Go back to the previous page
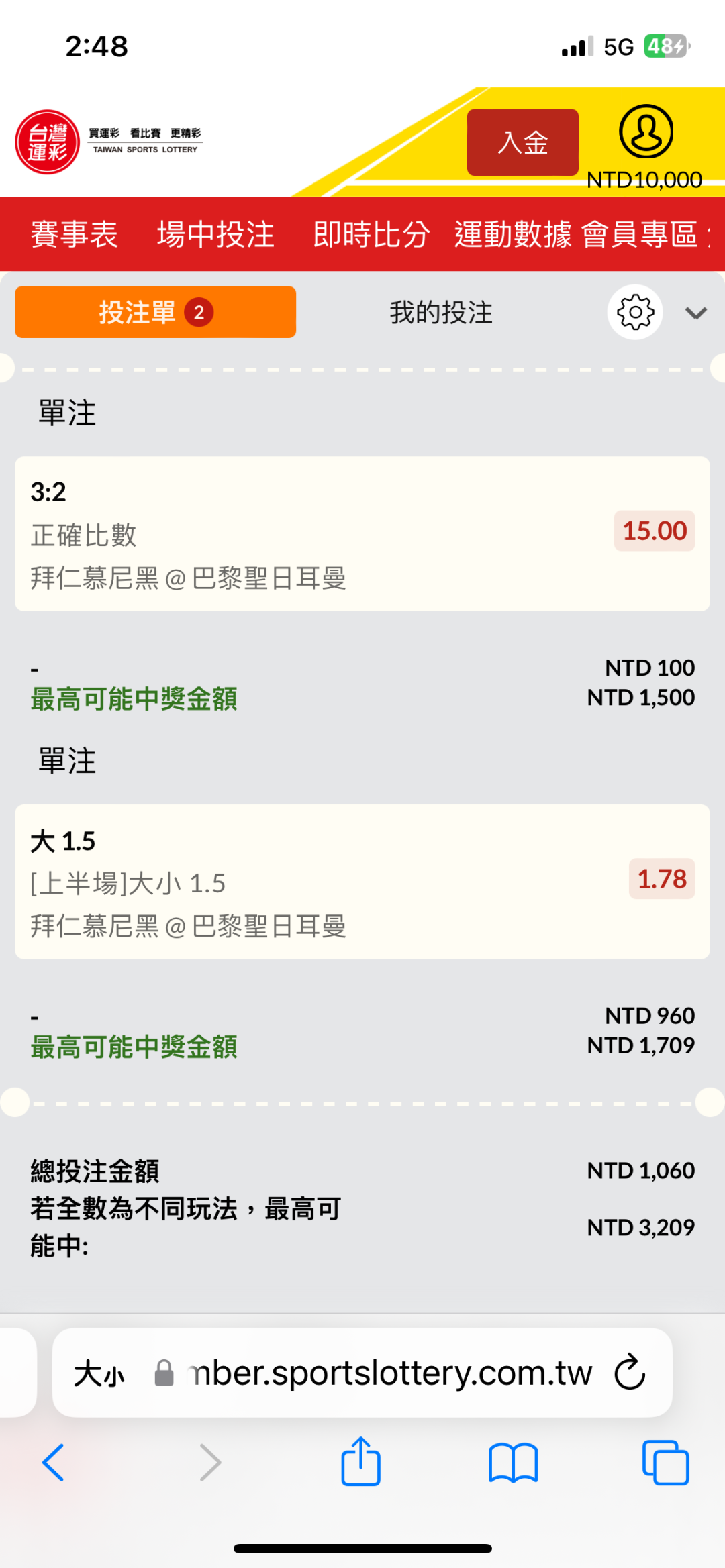 (54, 1463)
